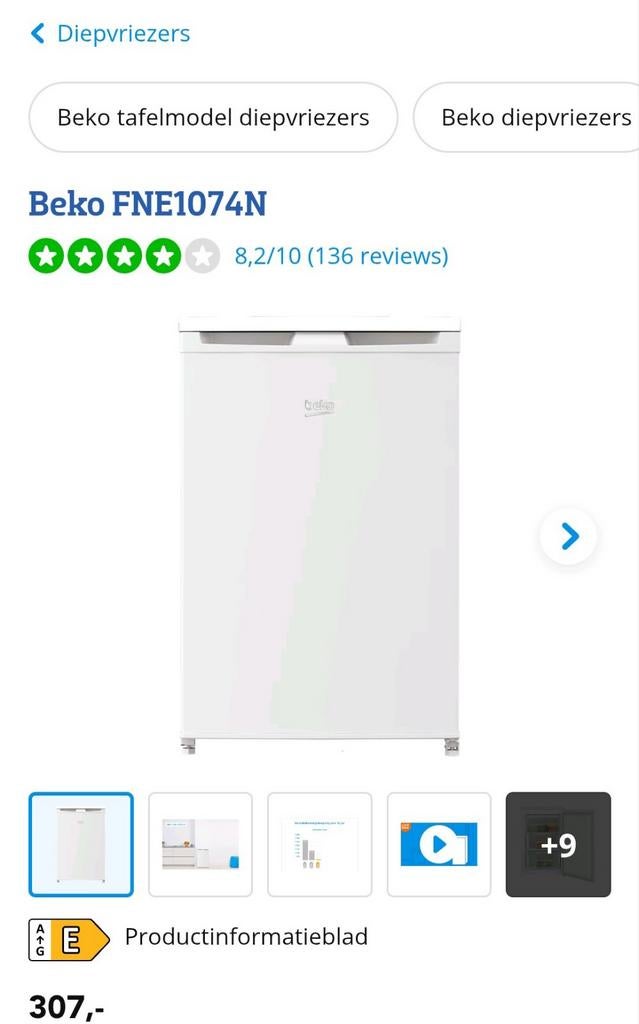Viewport: 639px width, 1024px height.
Task: Select the first freezer front thumbnail
Action: click(x=81, y=844)
